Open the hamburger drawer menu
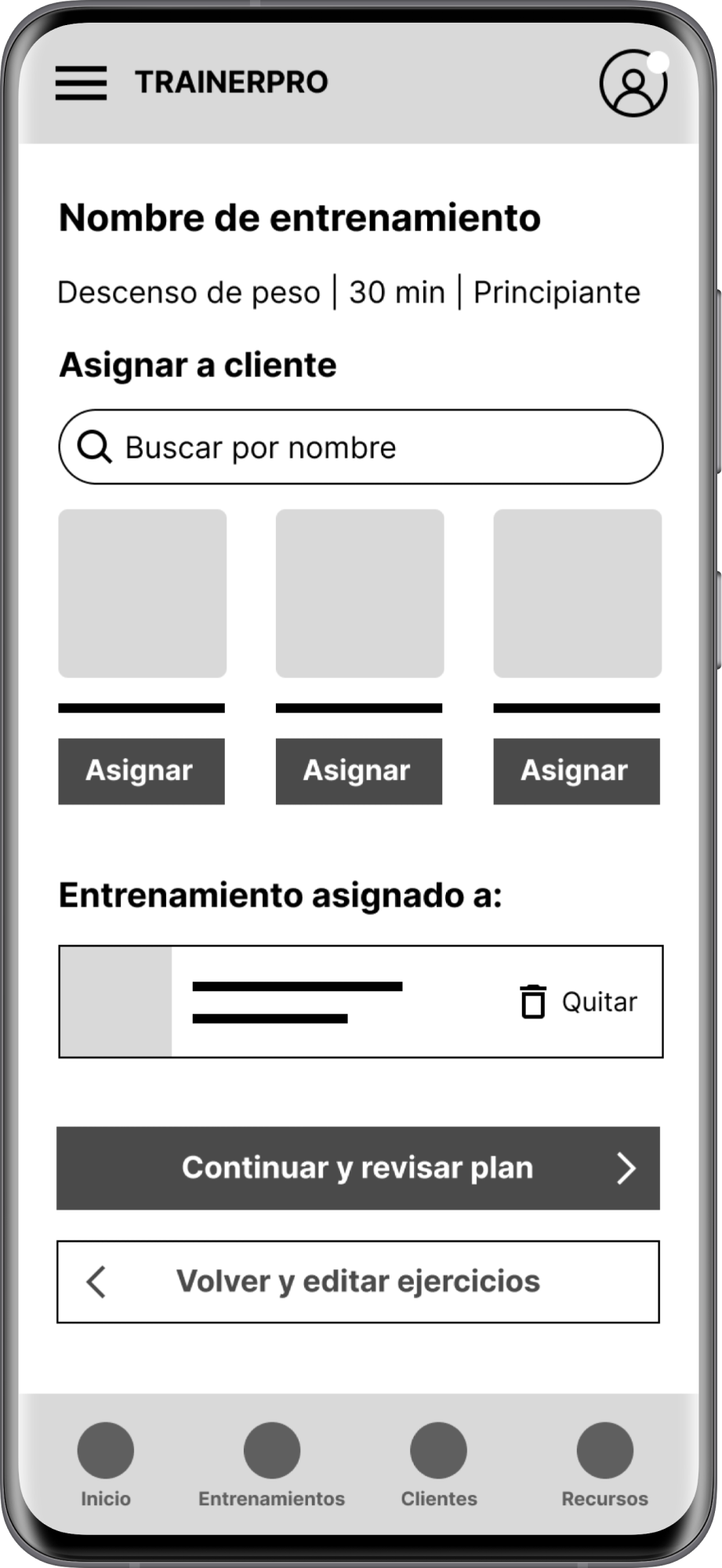722x1568 pixels. pos(81,83)
